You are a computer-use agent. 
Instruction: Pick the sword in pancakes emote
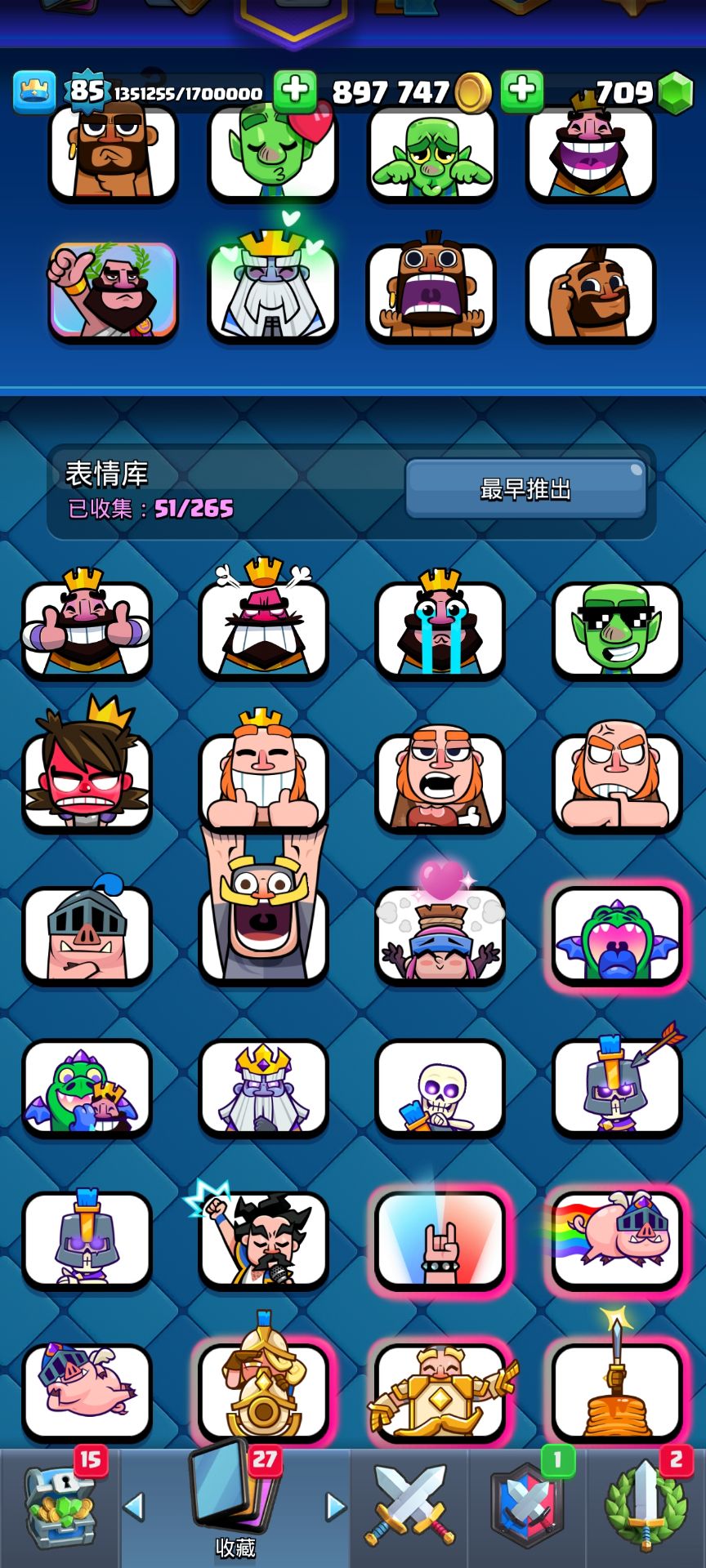click(x=617, y=1392)
